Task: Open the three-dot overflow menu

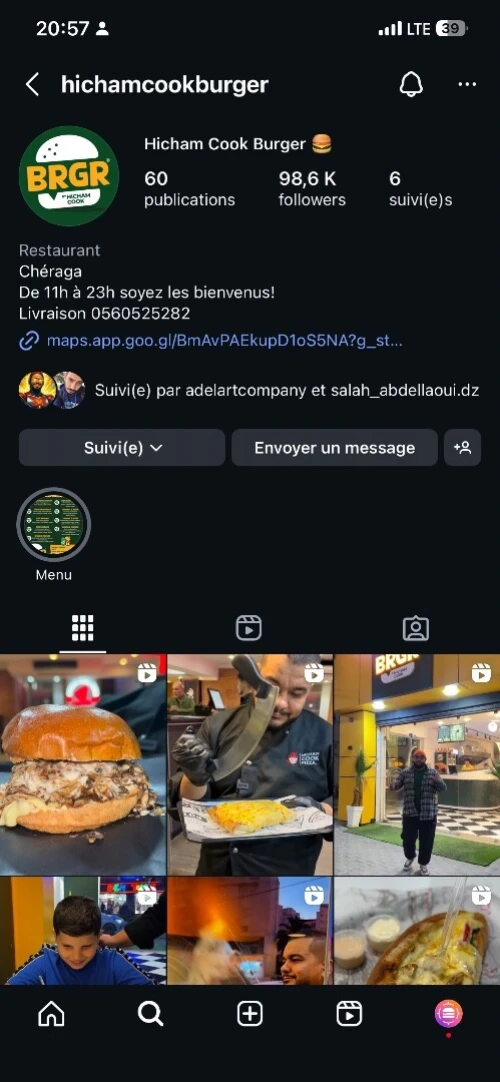Action: click(x=467, y=84)
